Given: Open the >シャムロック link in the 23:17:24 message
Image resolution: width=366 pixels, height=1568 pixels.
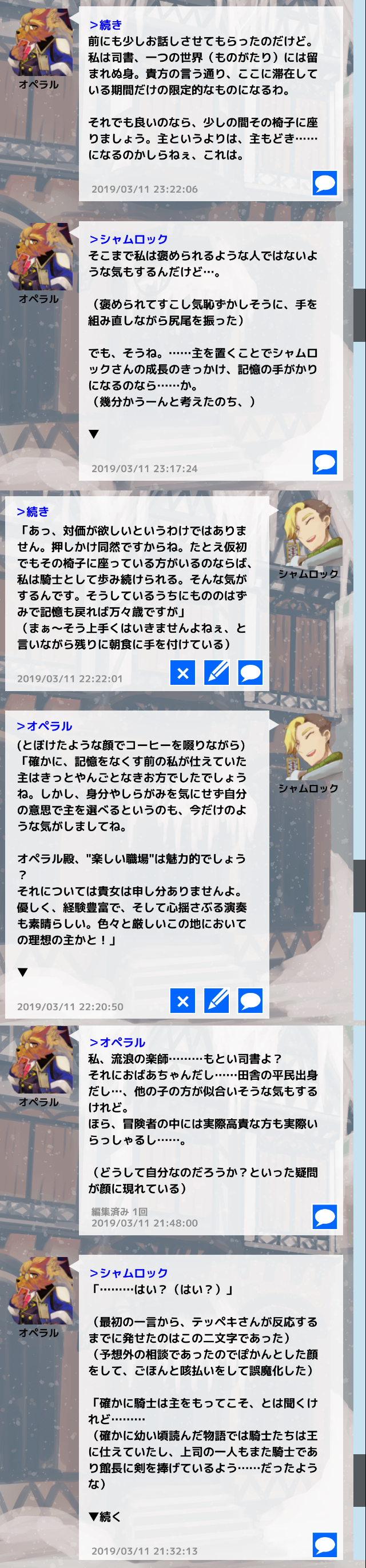Looking at the screenshot, I should point(128,239).
